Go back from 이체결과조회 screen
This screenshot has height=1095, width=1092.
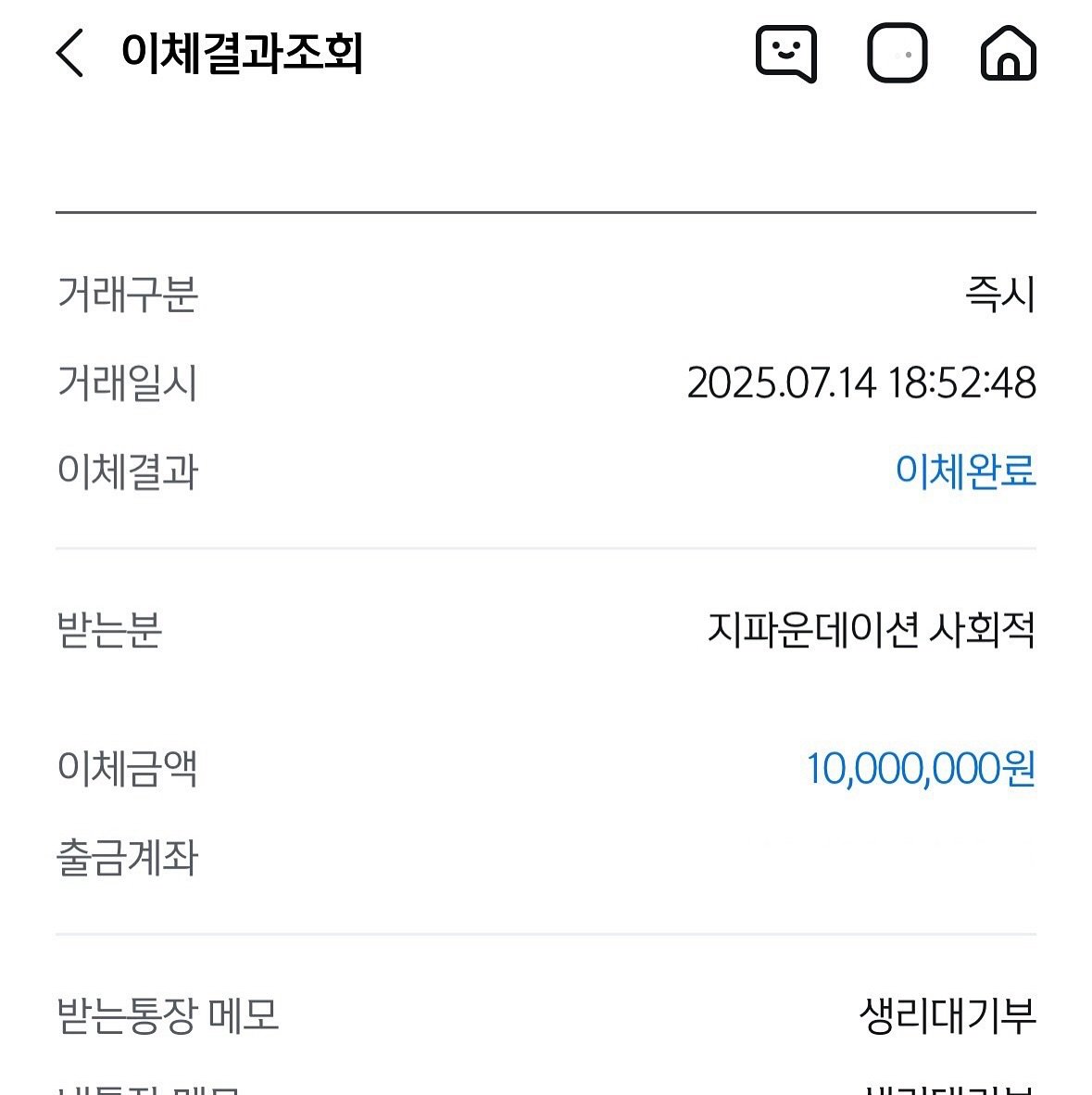[x=70, y=53]
